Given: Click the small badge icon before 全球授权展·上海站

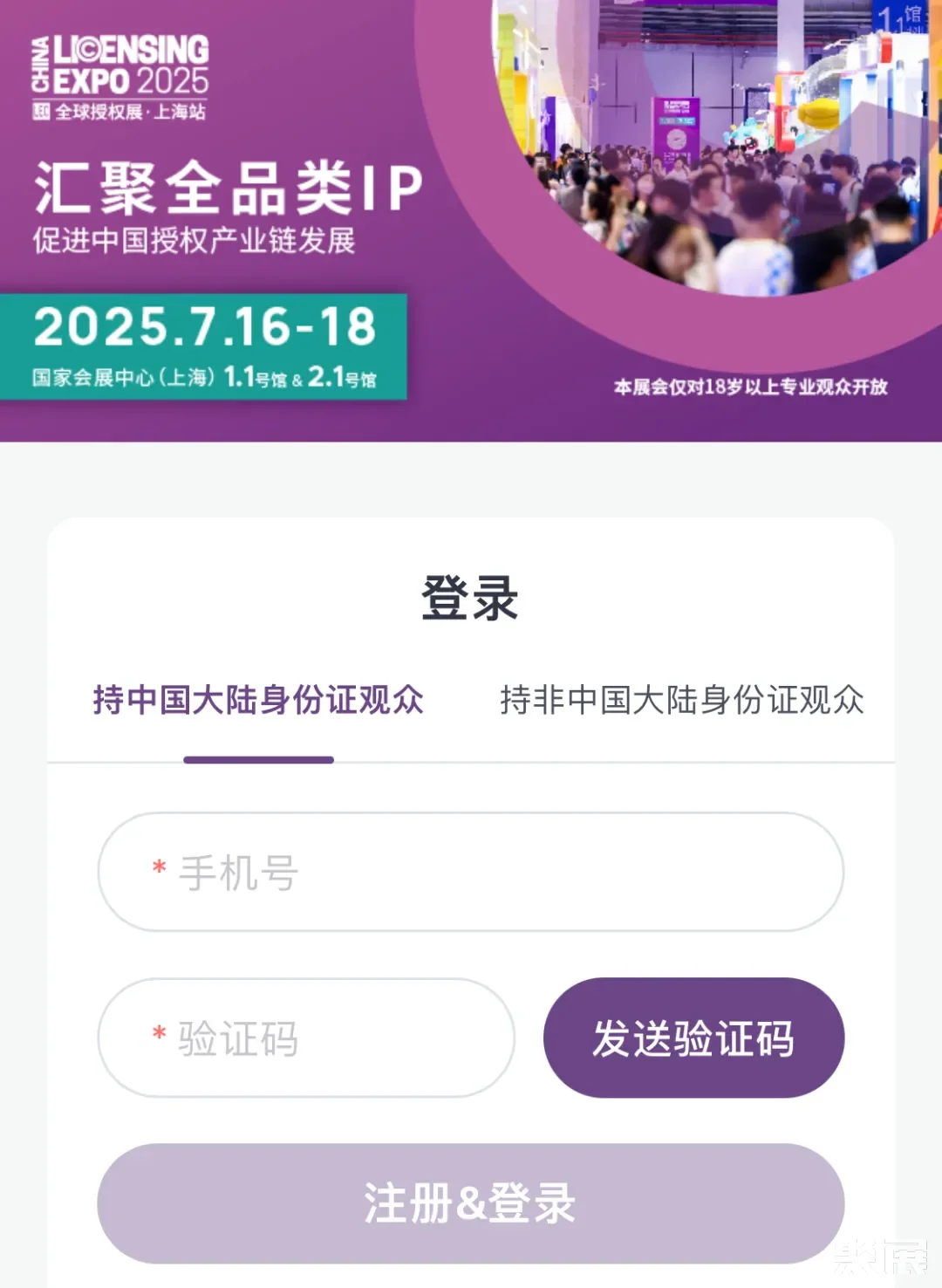Looking at the screenshot, I should (40, 112).
